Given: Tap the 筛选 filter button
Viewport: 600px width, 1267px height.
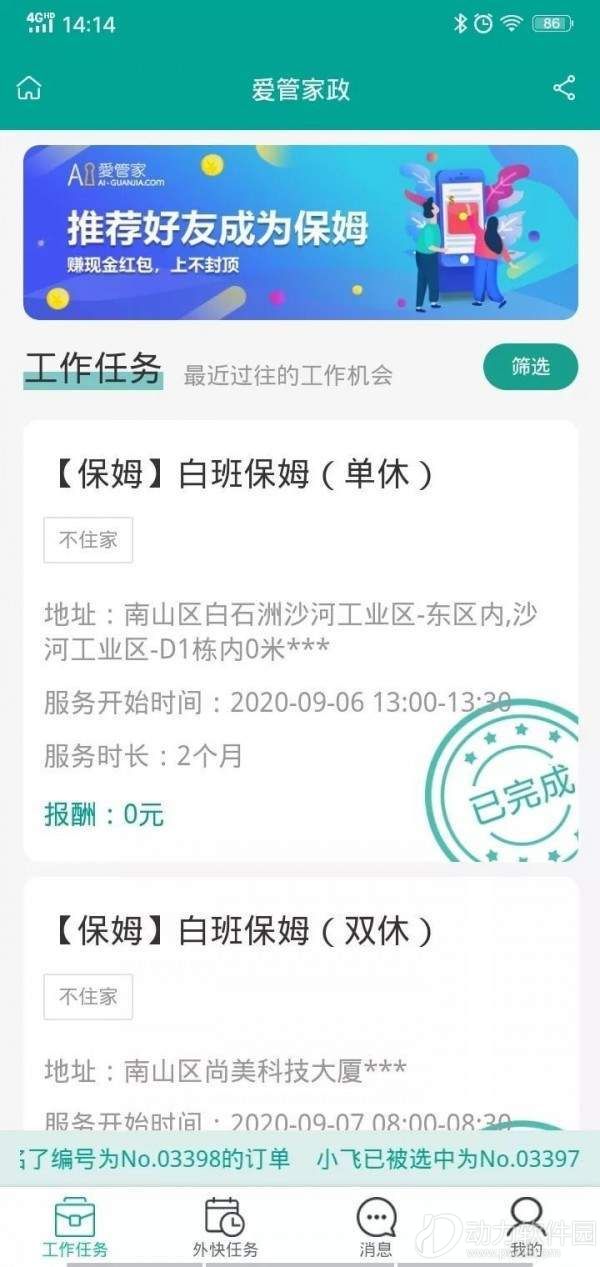Looking at the screenshot, I should (530, 367).
